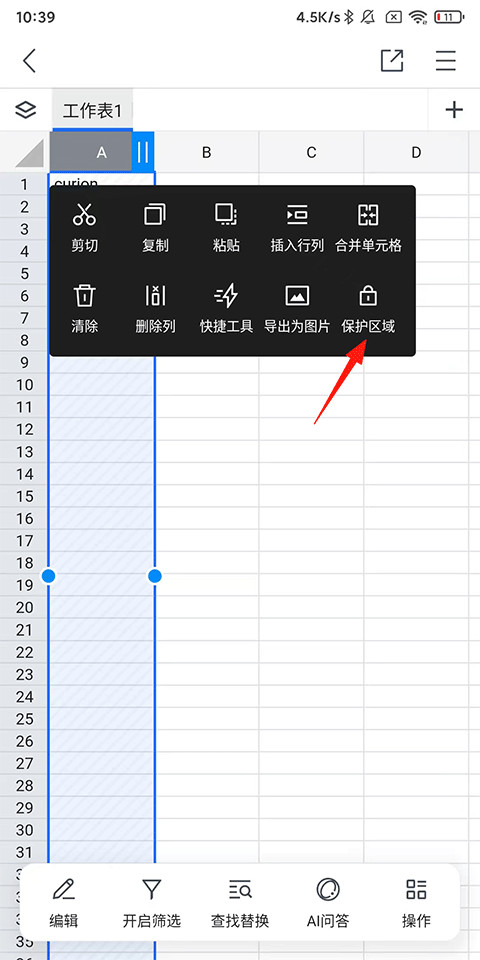Tap 粘贴 in the popup menu
Screen dimensions: 480x960
click(227, 228)
